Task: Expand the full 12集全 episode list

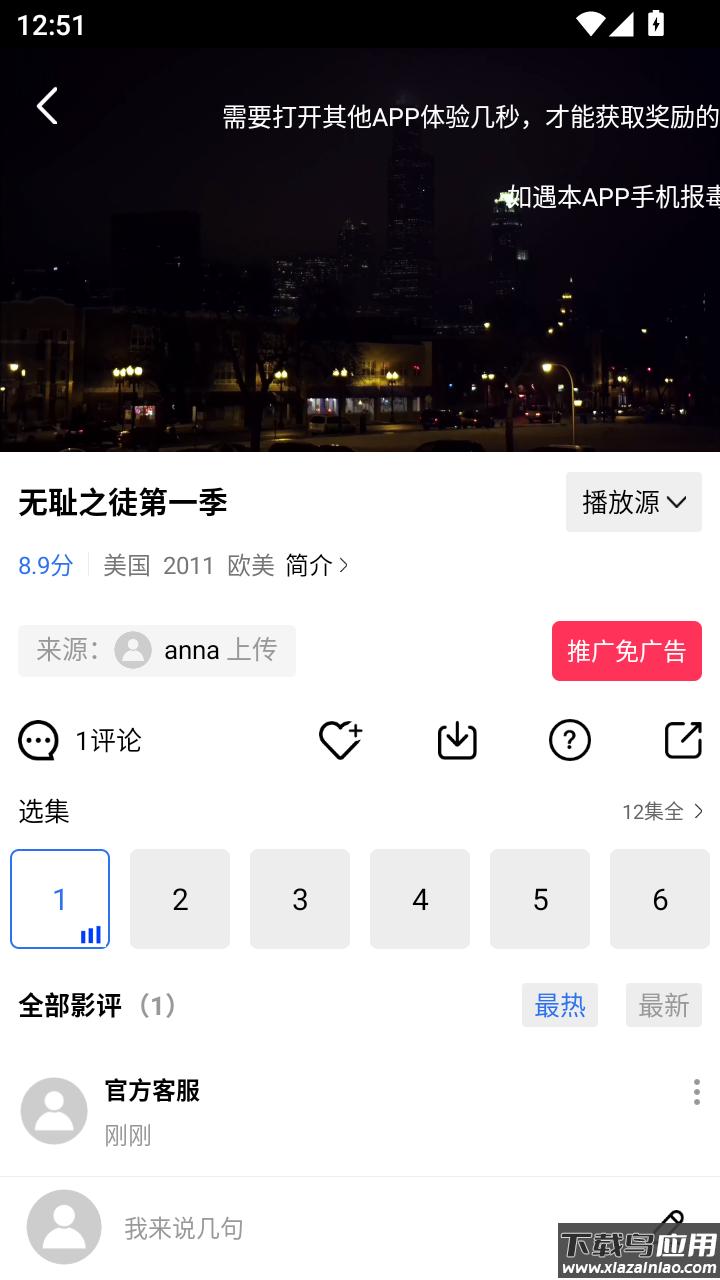Action: (x=662, y=812)
